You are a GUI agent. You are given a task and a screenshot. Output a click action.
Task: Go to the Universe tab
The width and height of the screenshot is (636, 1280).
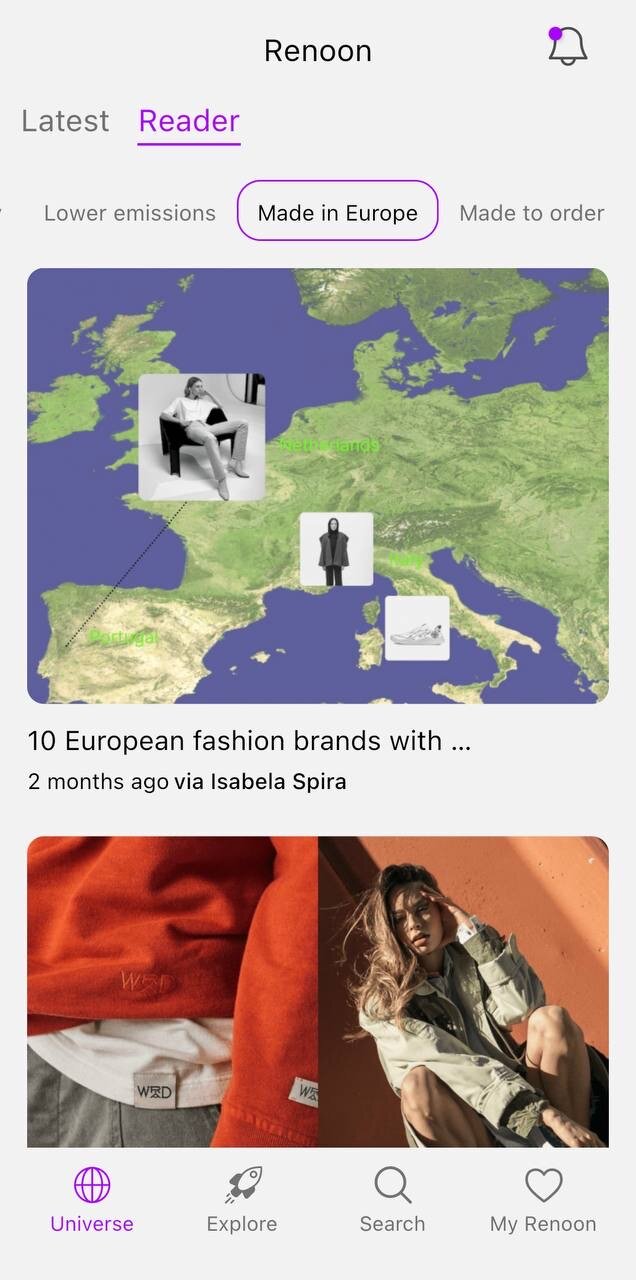[92, 1200]
